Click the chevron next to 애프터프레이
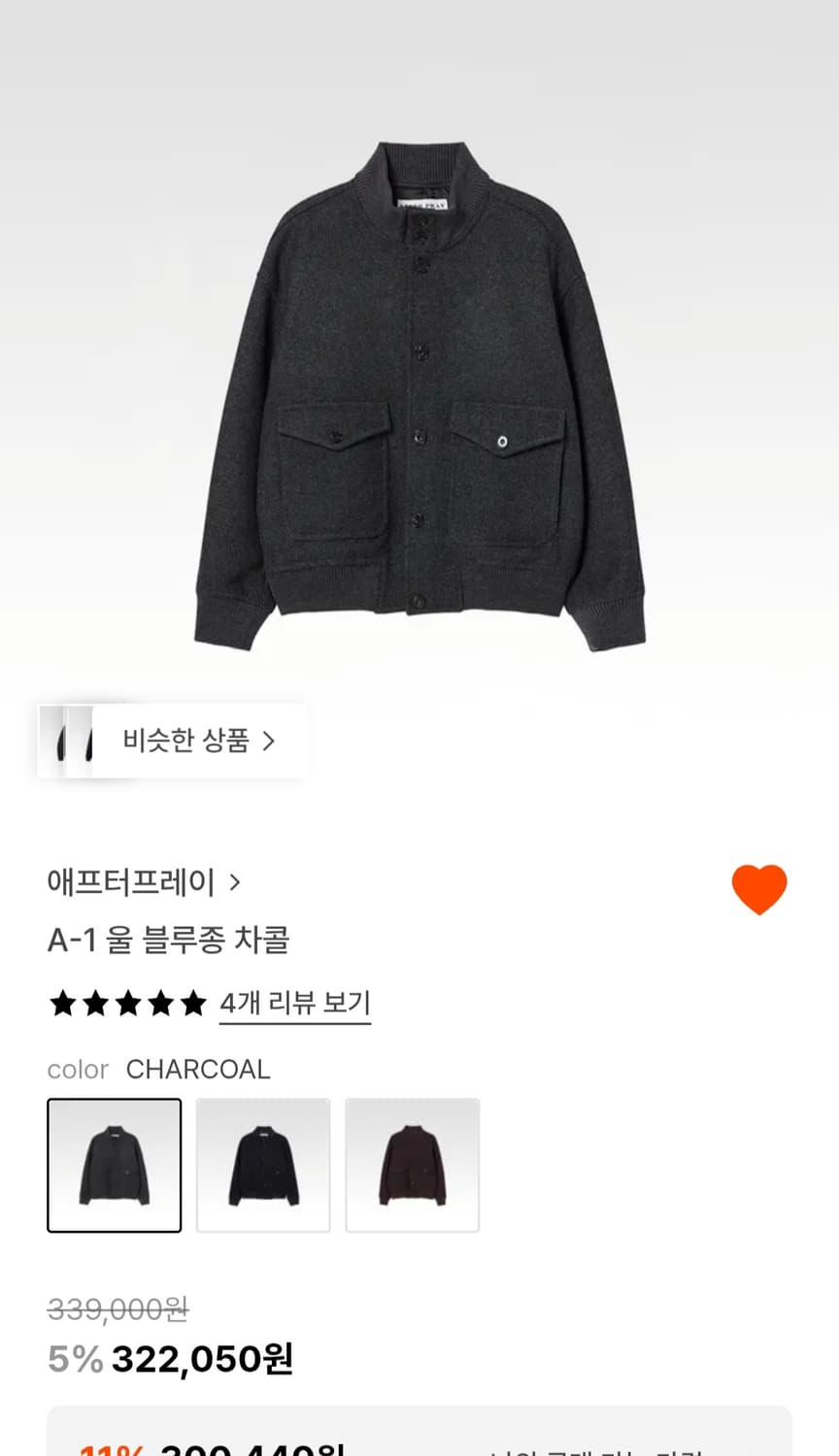839x1456 pixels. coord(236,882)
